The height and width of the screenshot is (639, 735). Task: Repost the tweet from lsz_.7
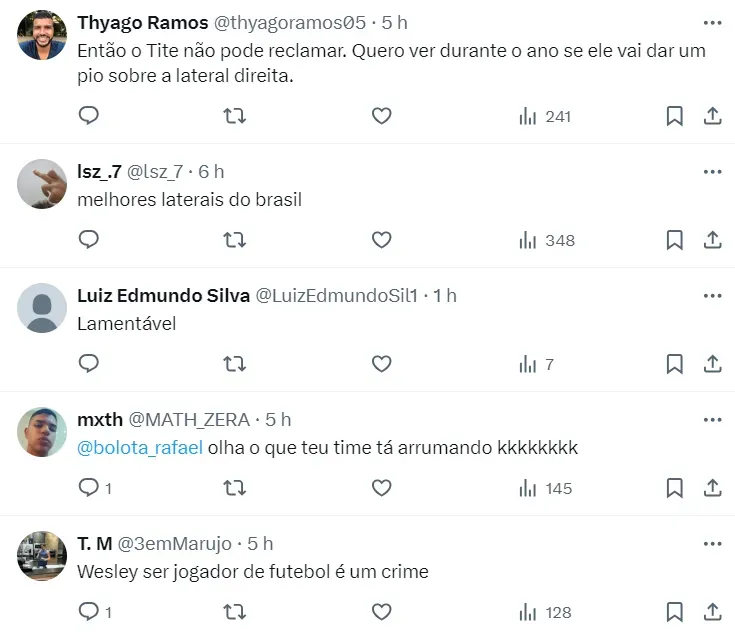click(x=234, y=240)
